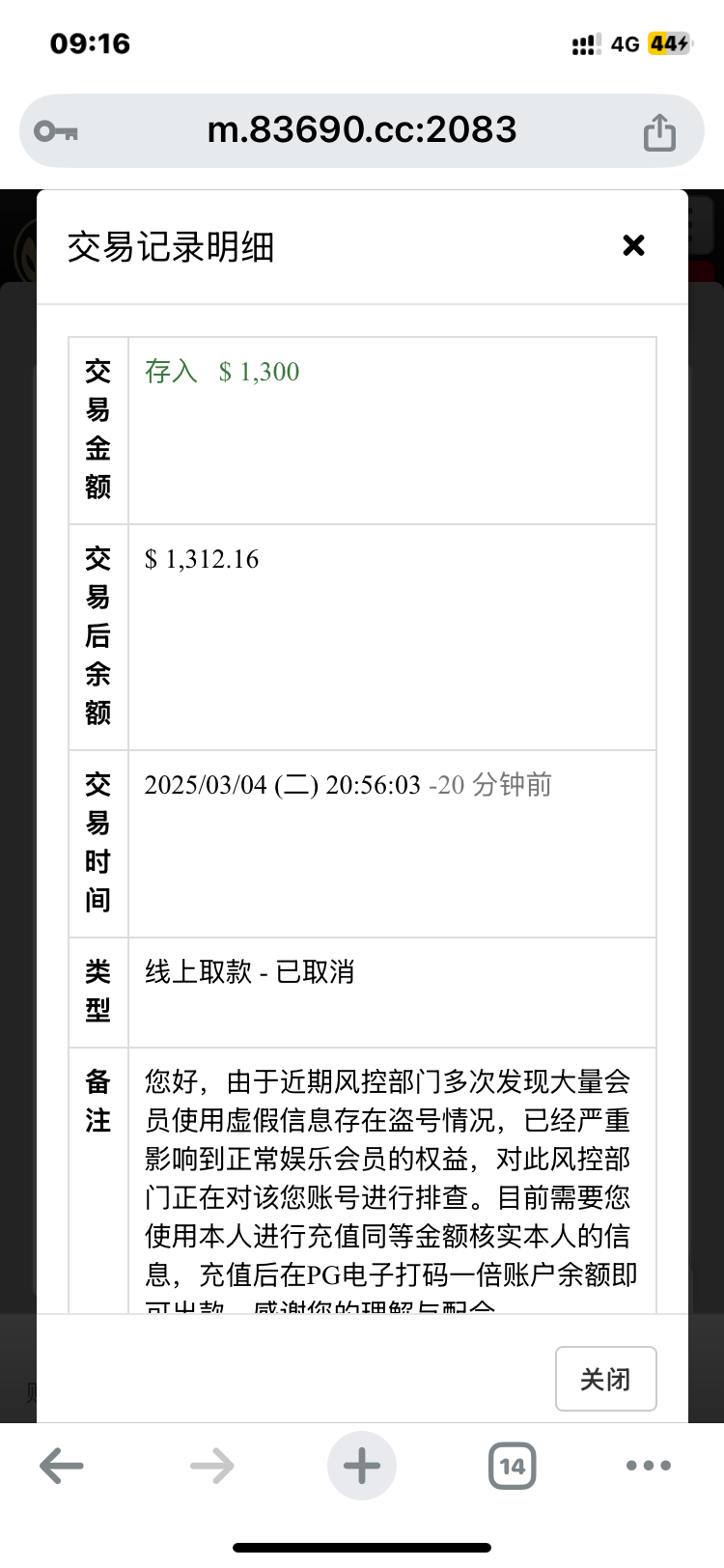The image size is (724, 1568).
Task: Share this page from the address bar
Action: pos(659,131)
